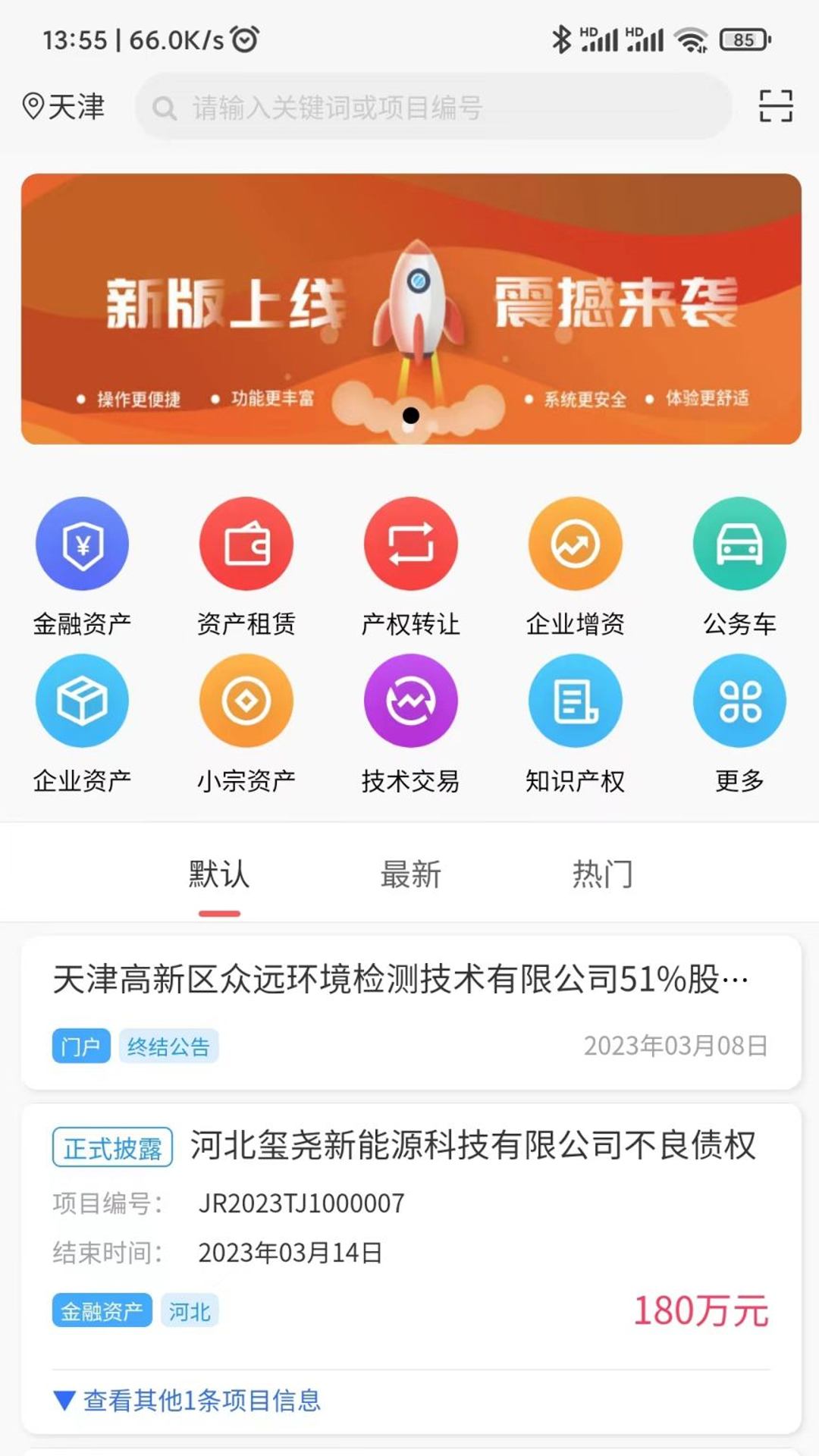819x1456 pixels.
Task: Select the 知识产权 document icon
Action: [575, 700]
